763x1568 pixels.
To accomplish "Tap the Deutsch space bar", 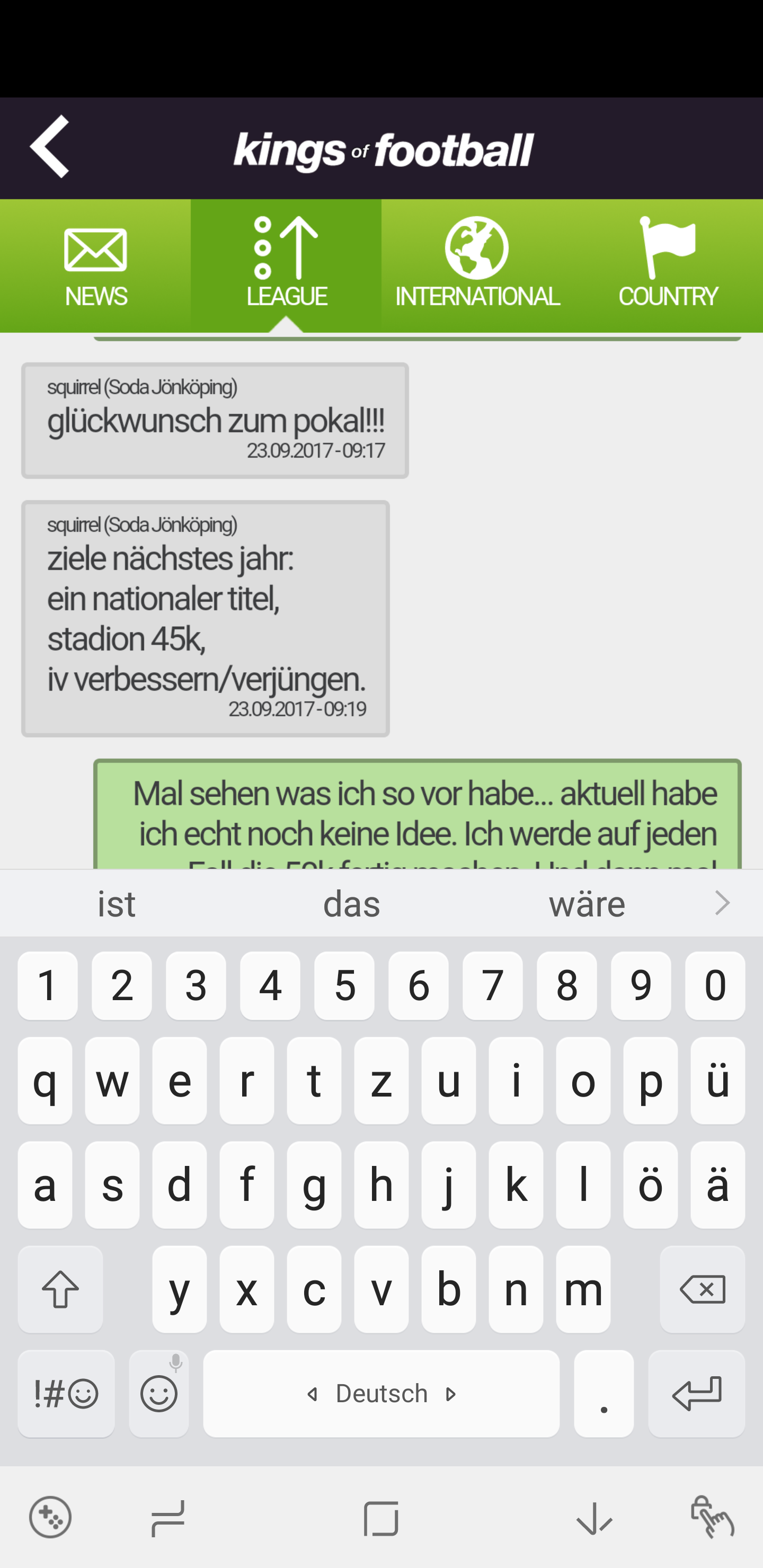I will 381,1393.
